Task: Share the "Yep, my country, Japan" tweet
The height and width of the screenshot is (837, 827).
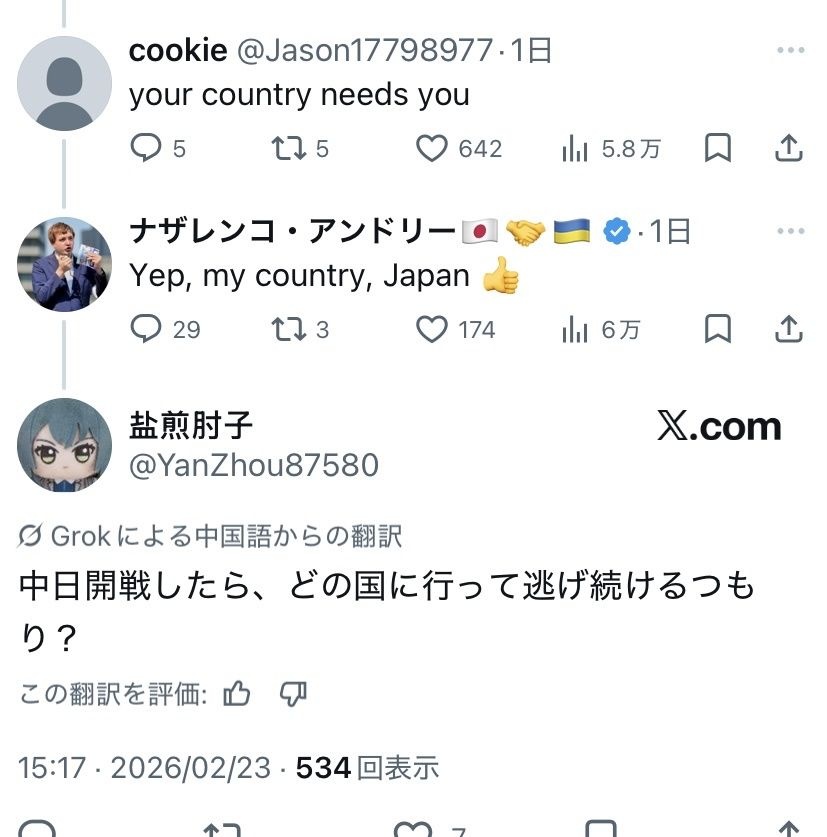Action: (789, 329)
